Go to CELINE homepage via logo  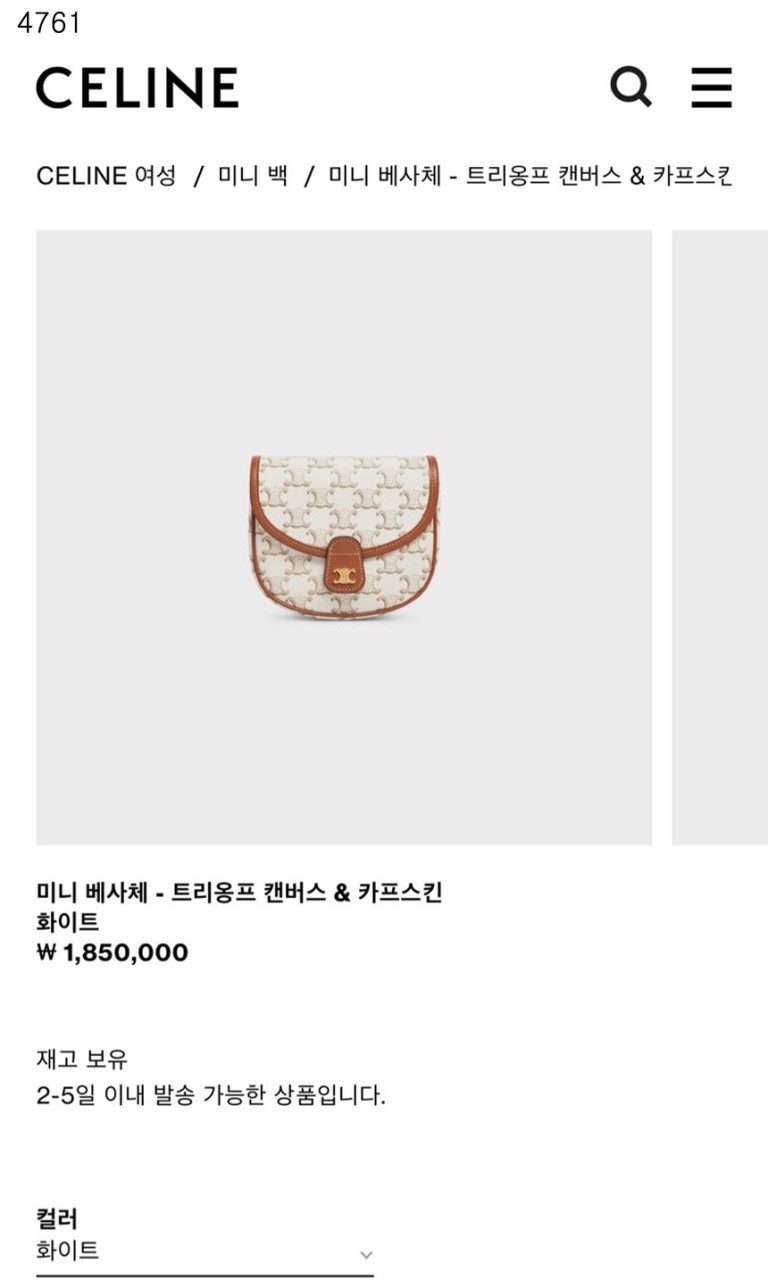pos(137,88)
